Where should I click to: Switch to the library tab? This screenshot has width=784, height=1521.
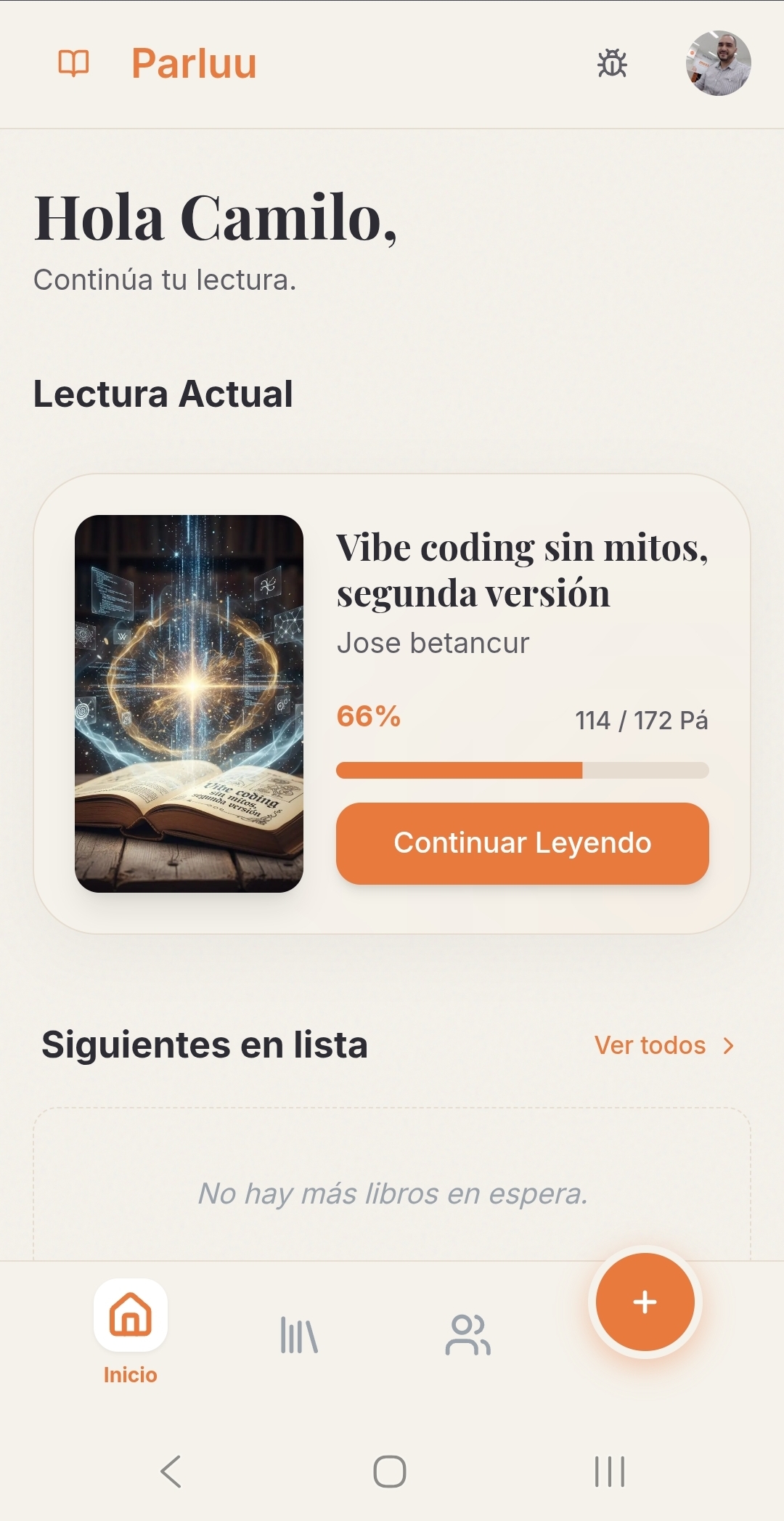coord(299,1334)
